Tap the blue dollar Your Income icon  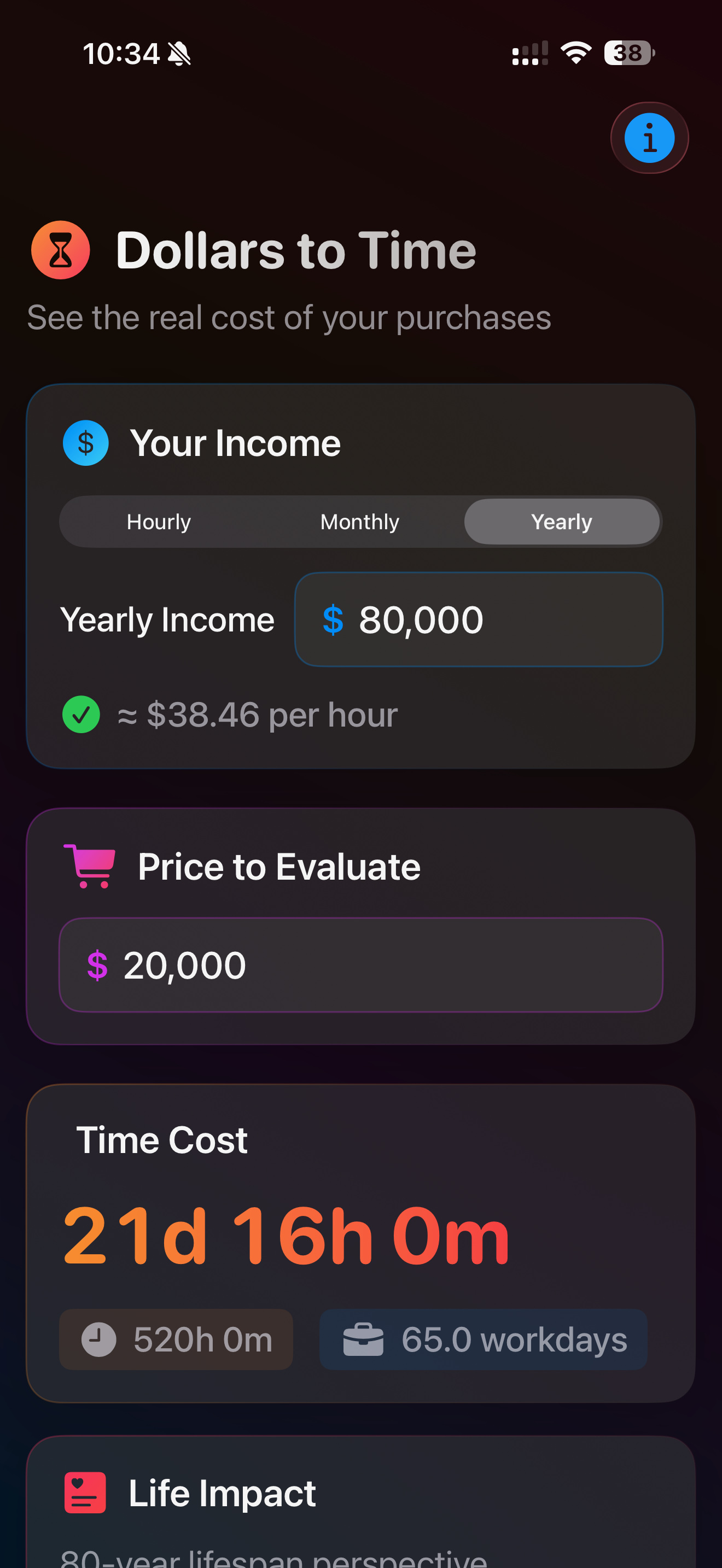[85, 443]
